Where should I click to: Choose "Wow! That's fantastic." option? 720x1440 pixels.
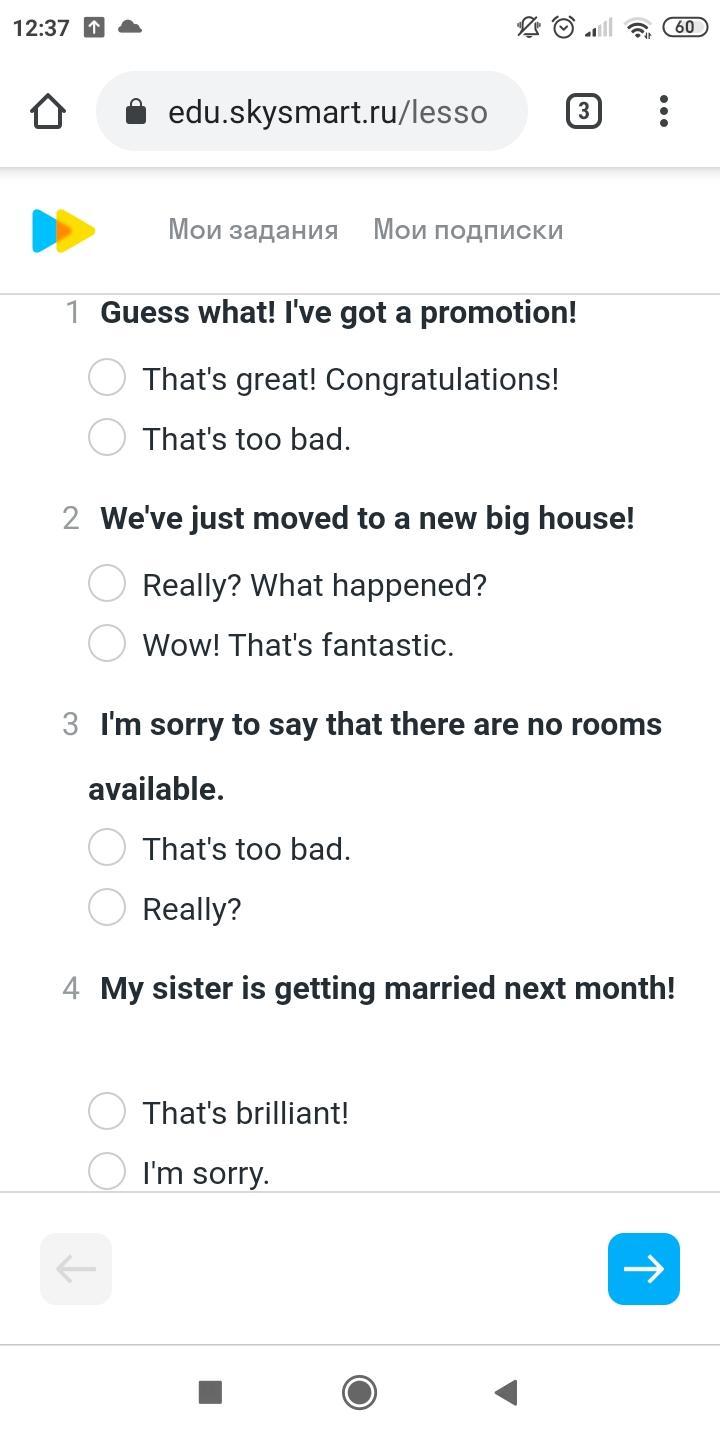pyautogui.click(x=107, y=644)
